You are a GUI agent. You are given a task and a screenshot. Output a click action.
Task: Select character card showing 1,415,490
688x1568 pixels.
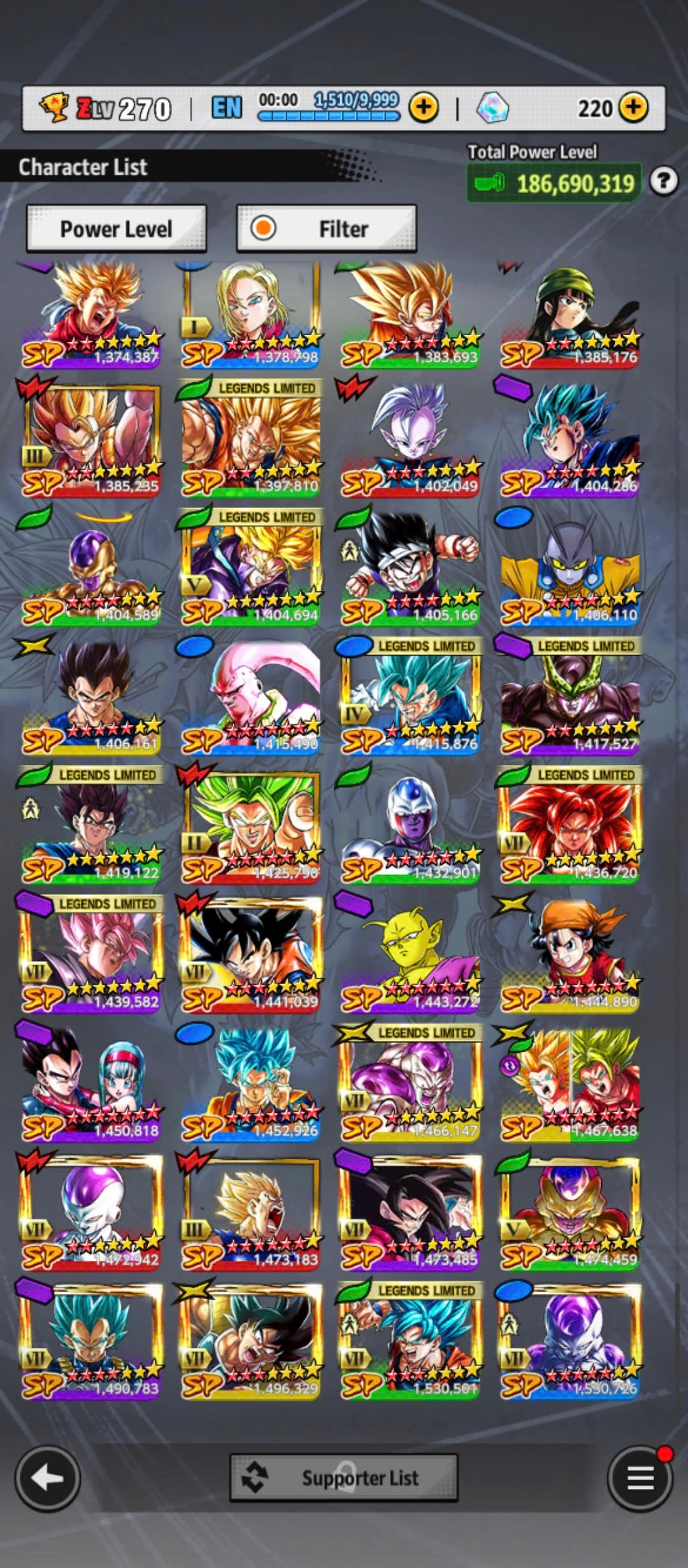(x=251, y=697)
